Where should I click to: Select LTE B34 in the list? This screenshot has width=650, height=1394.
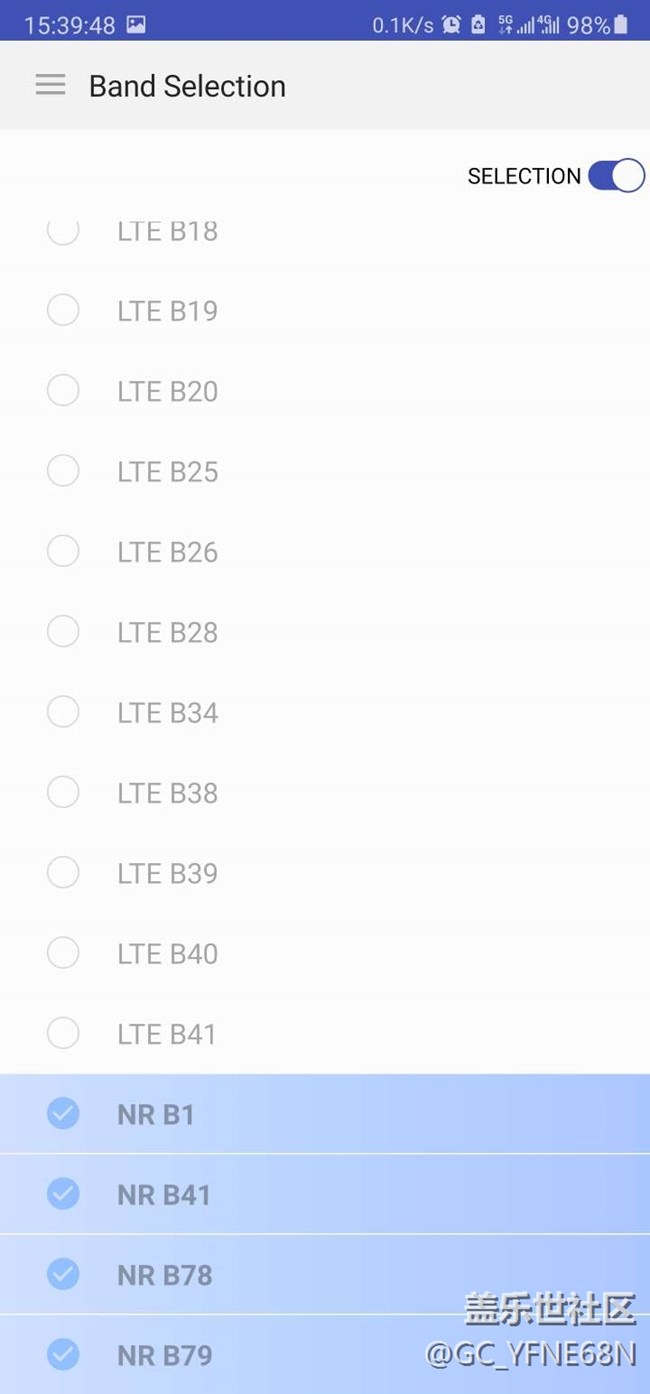pyautogui.click(x=325, y=712)
